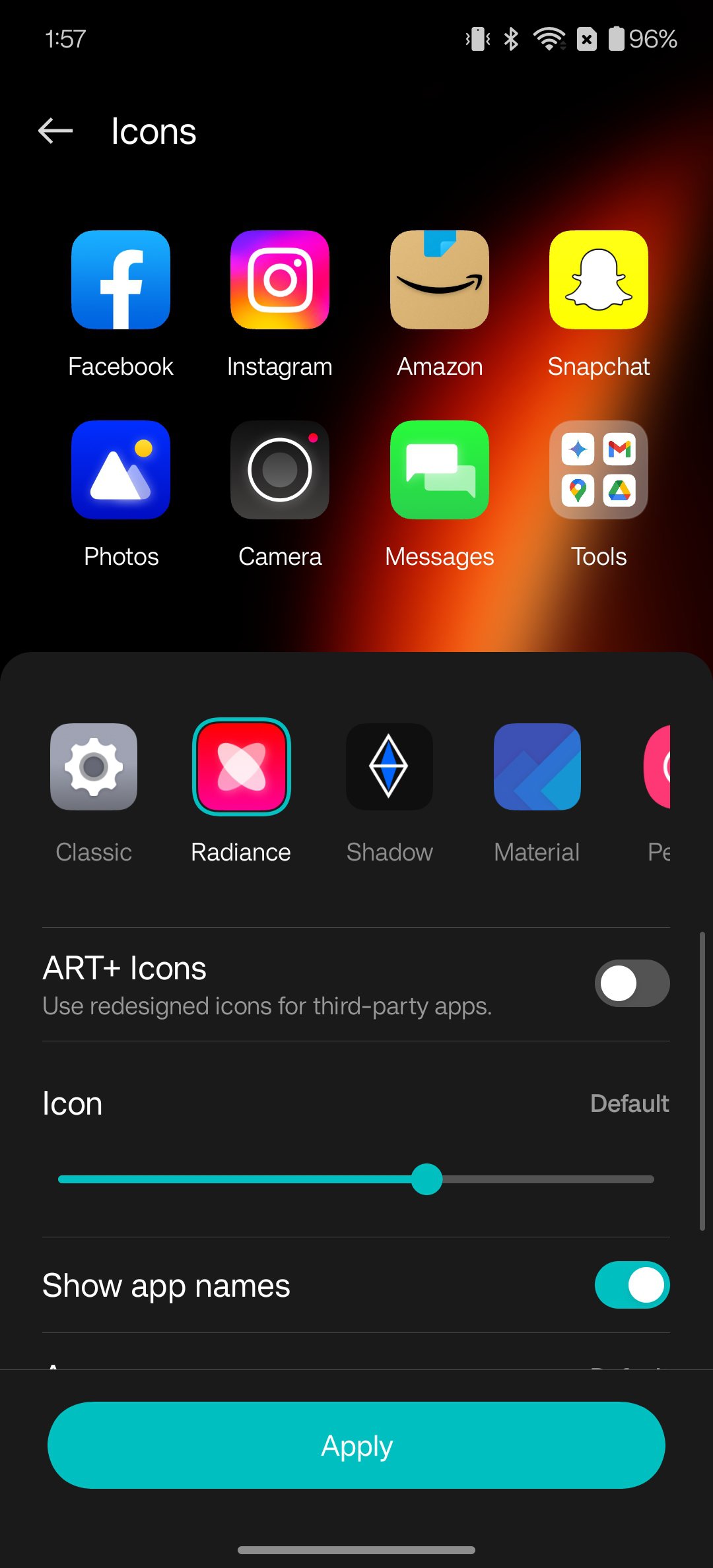
Task: Pick the Shadow icon style
Action: [390, 767]
